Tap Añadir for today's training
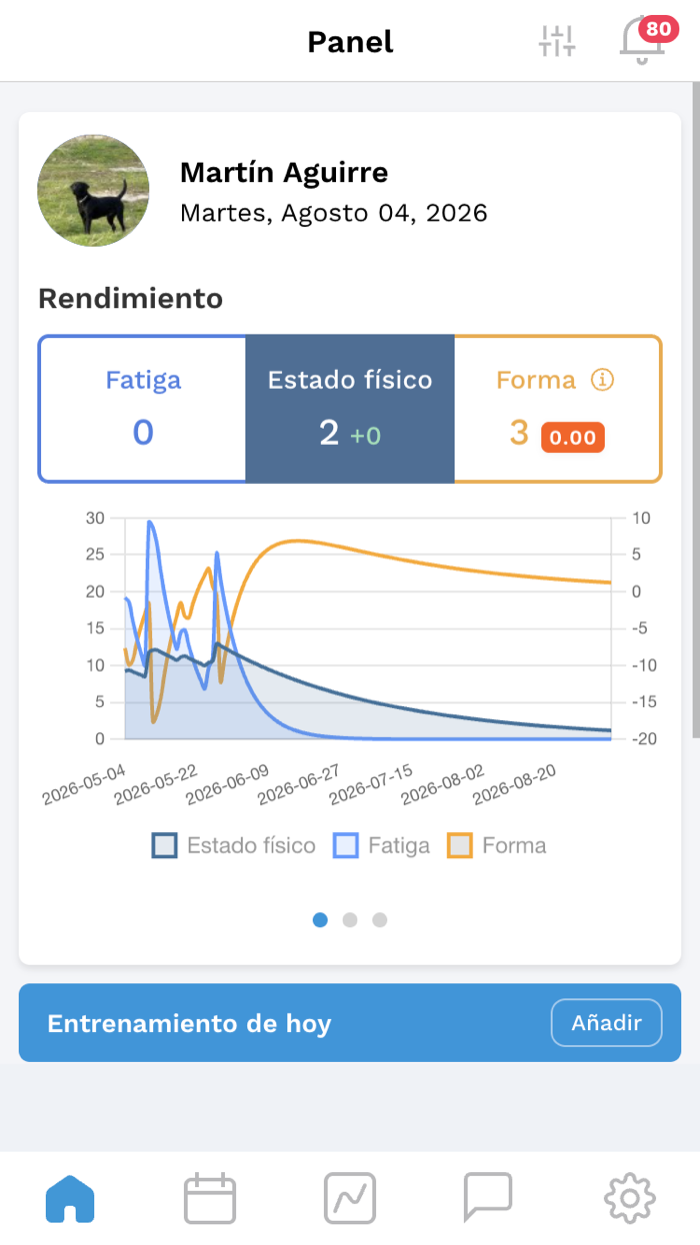Screen dimensions: 700x1245 606,1023
